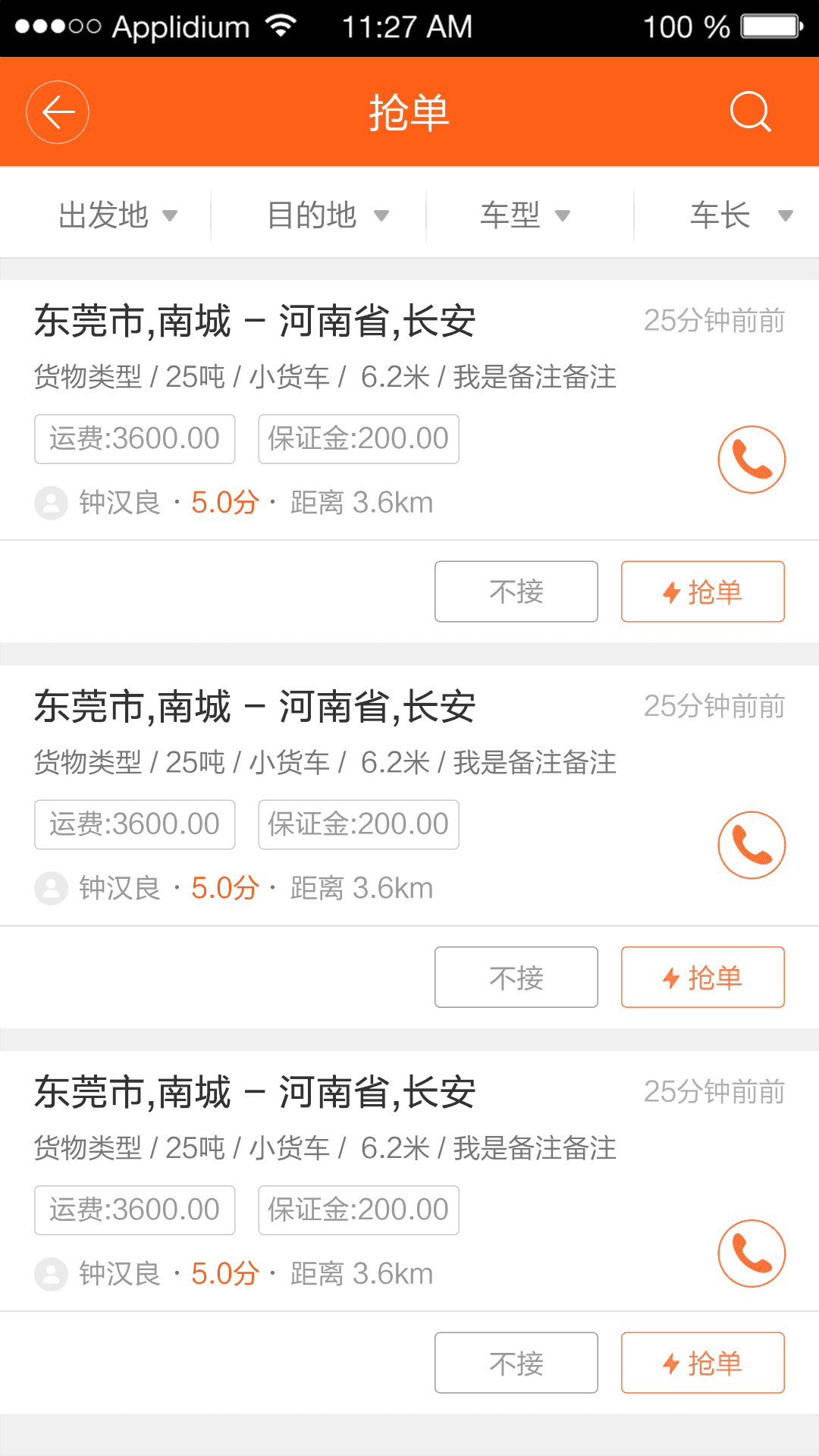Image resolution: width=819 pixels, height=1456 pixels.
Task: Decline the first order with 不接
Action: [x=516, y=591]
